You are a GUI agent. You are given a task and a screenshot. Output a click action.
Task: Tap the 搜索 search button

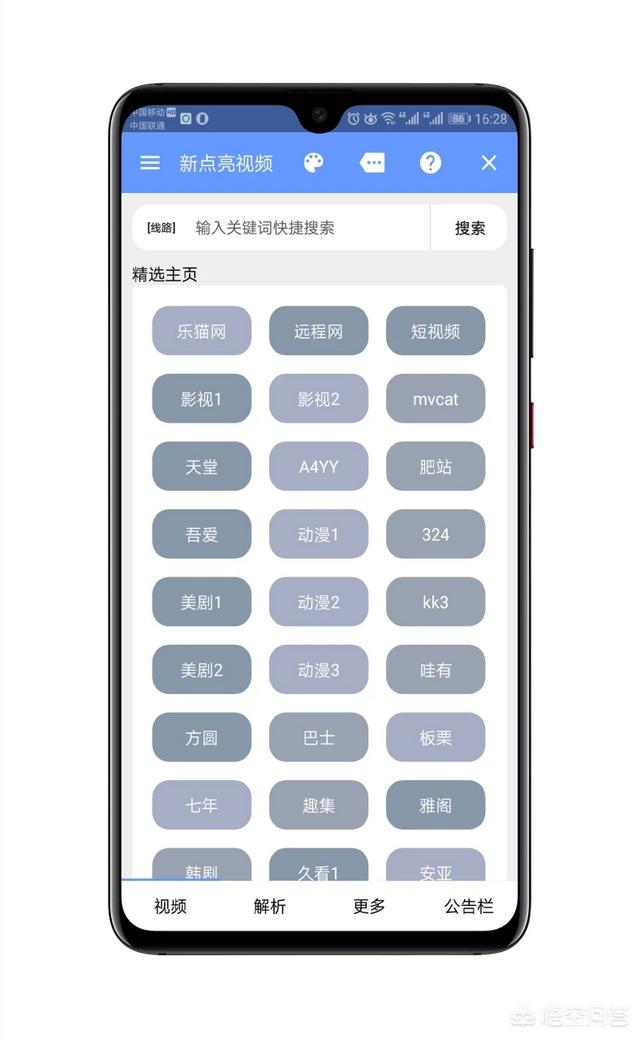(x=469, y=228)
